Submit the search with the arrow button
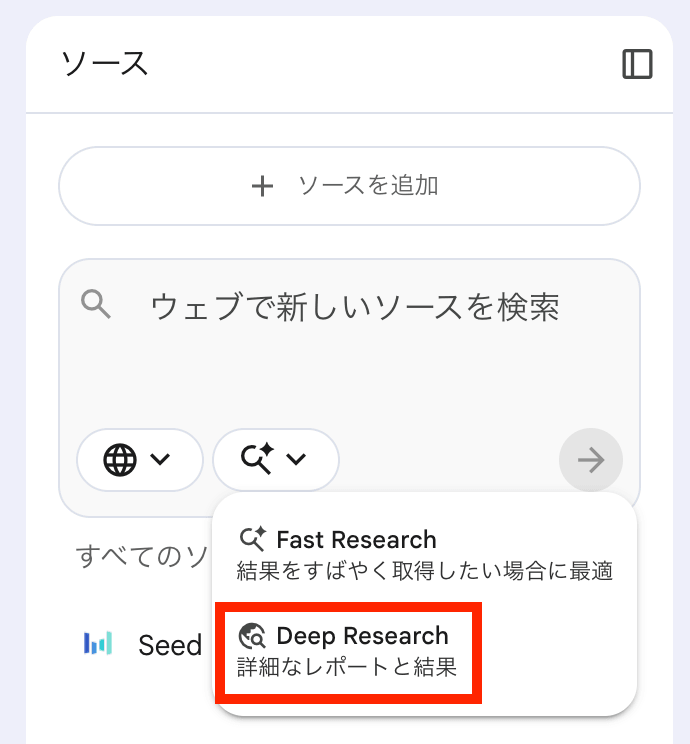 pyautogui.click(x=591, y=460)
